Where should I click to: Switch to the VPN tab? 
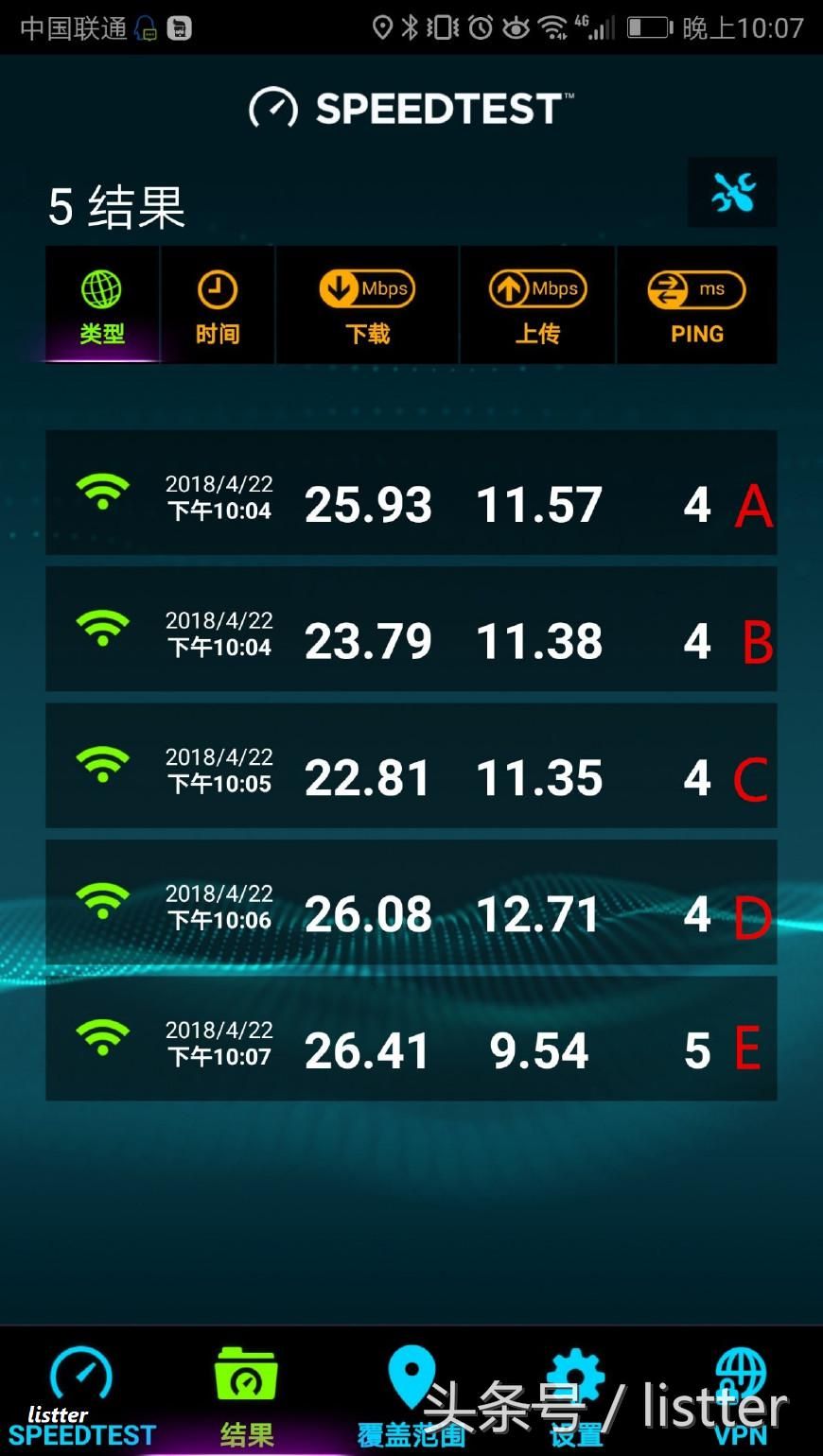(741, 1396)
